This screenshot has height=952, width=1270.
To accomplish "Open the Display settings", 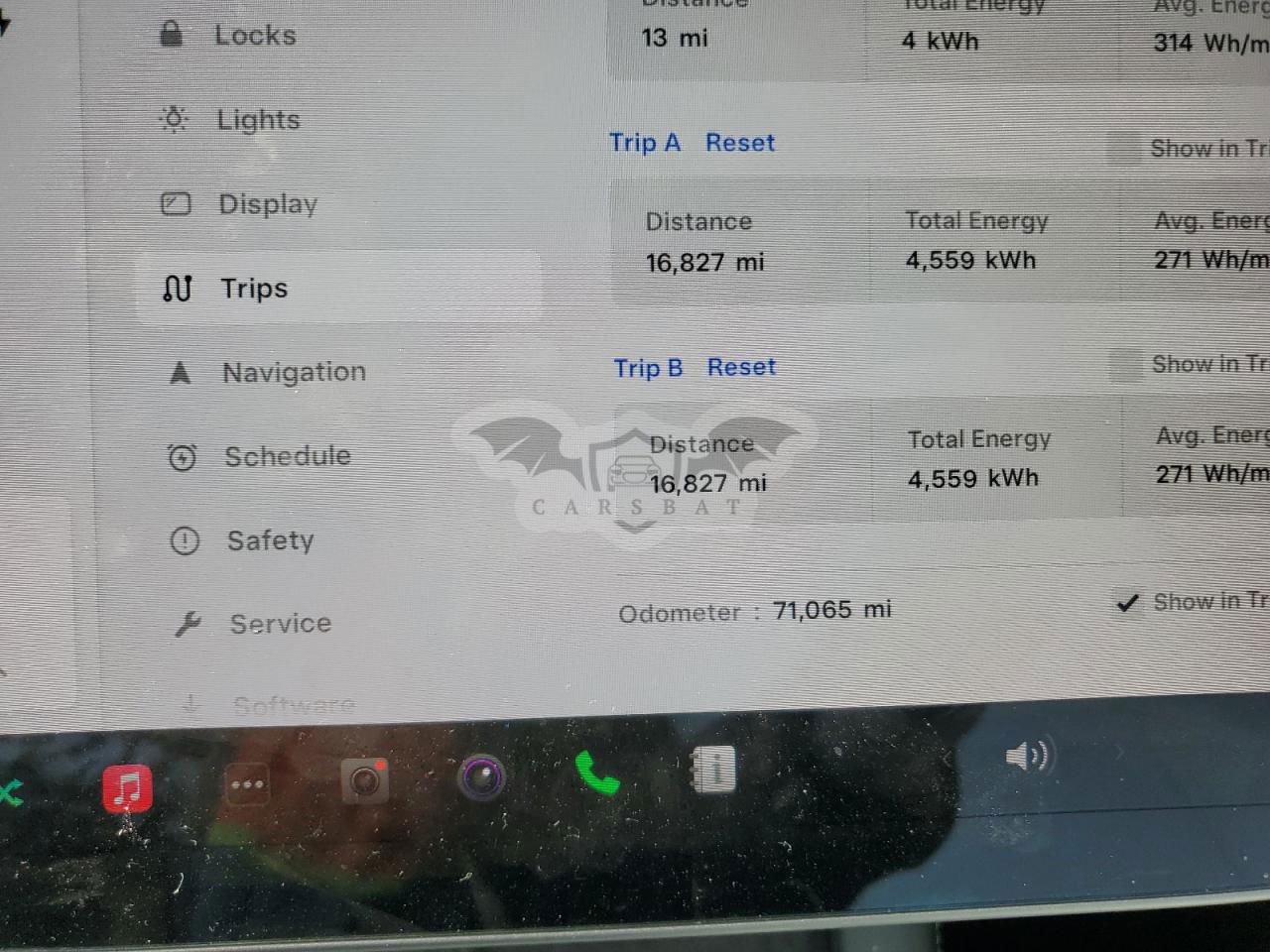I will pos(266,204).
